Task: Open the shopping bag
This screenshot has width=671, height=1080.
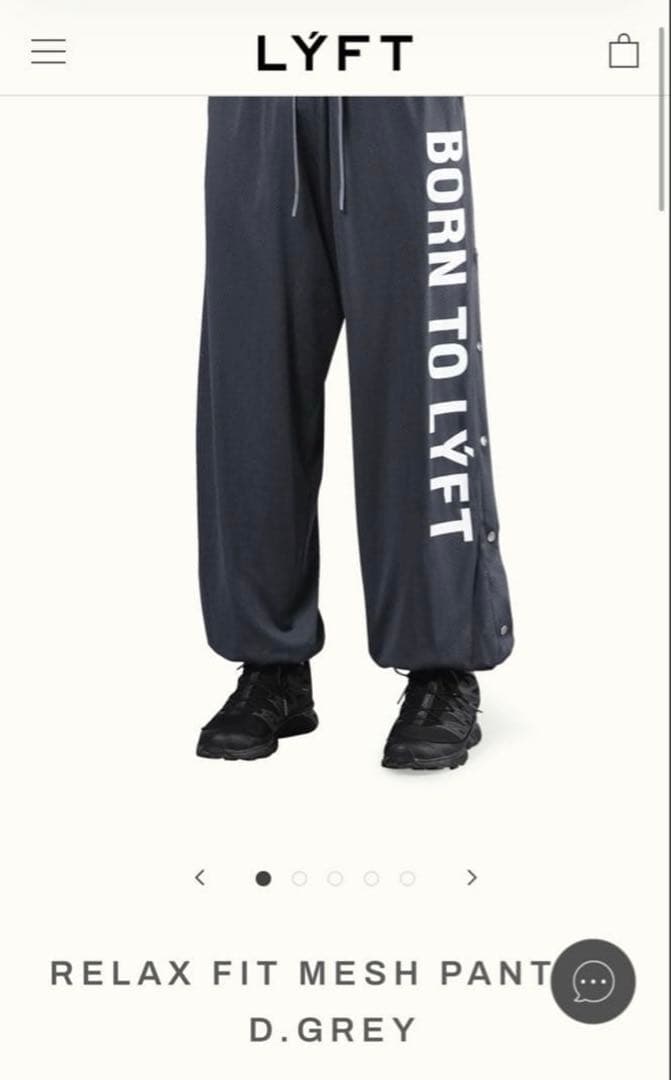Action: (623, 51)
